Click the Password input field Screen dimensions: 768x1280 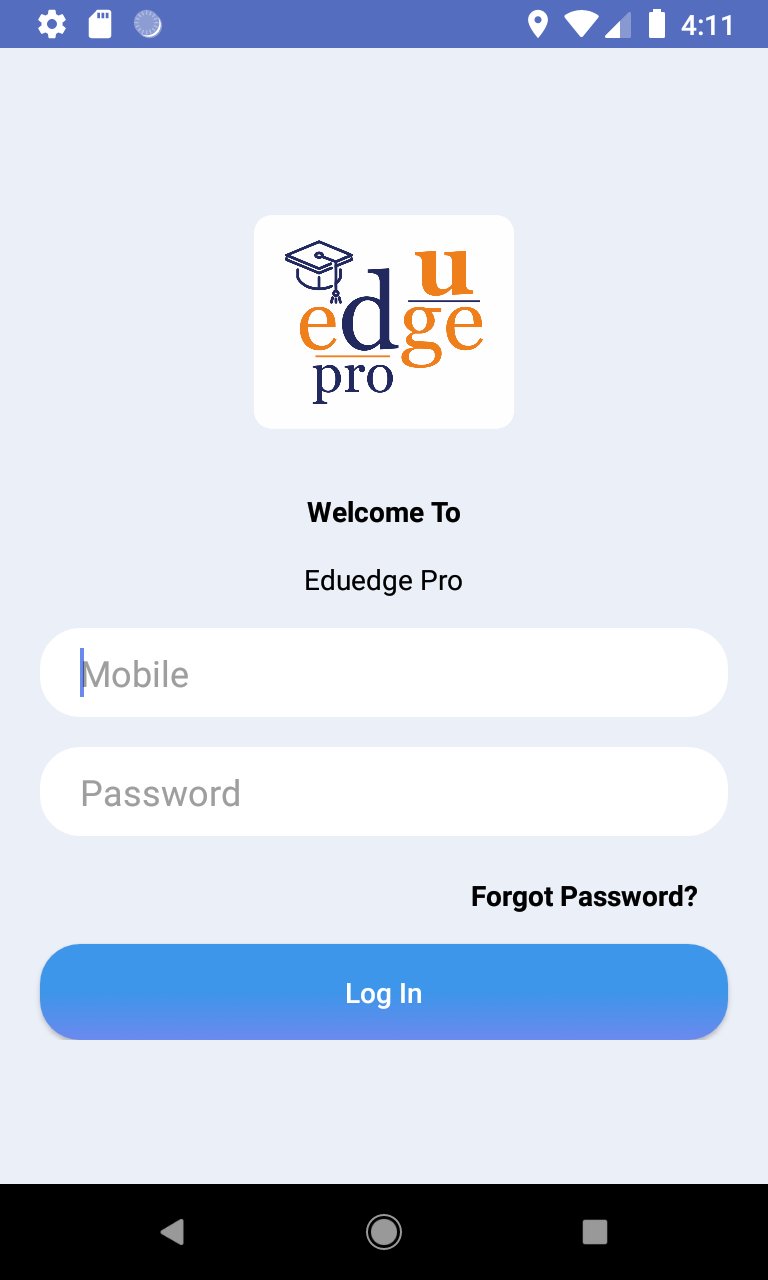pos(383,791)
